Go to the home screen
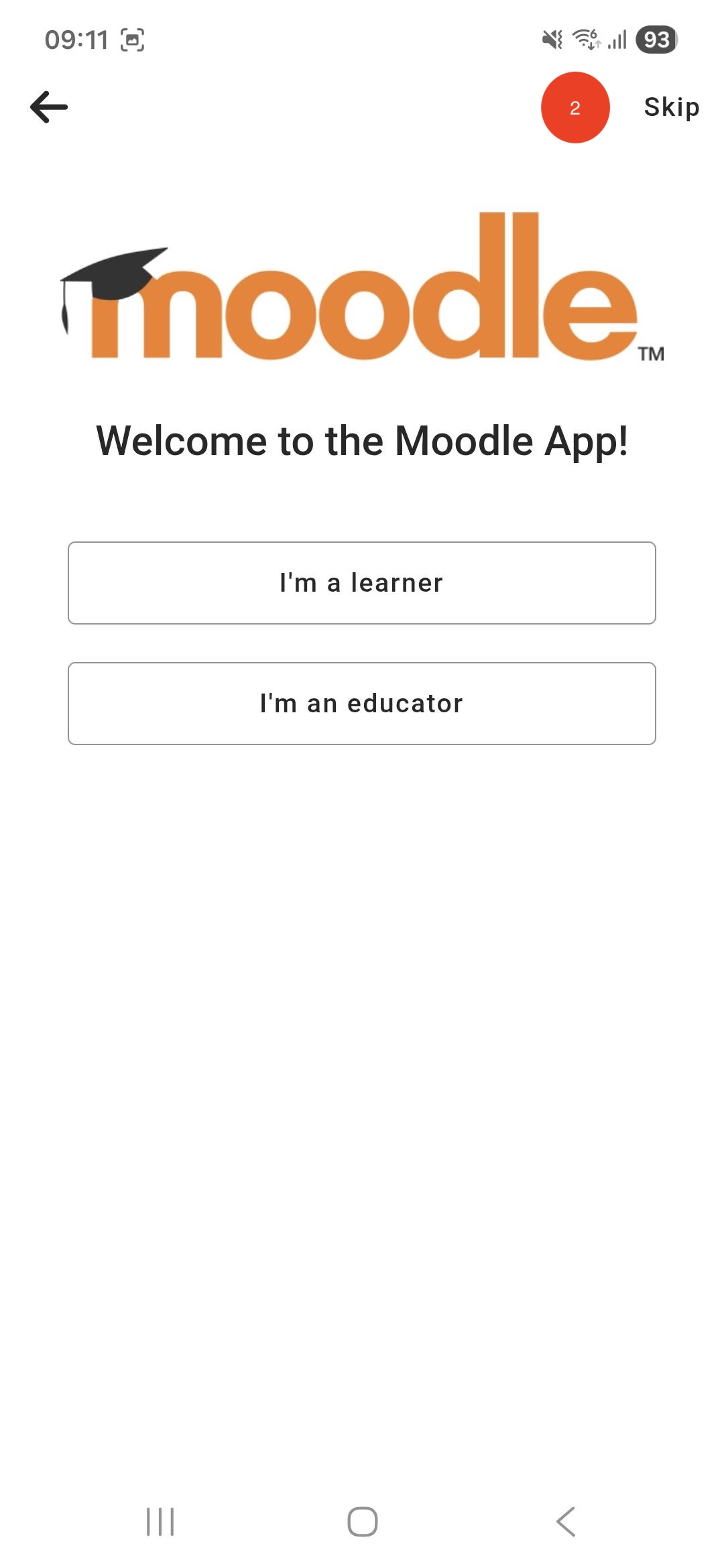The width and height of the screenshot is (724, 1568). (362, 1521)
